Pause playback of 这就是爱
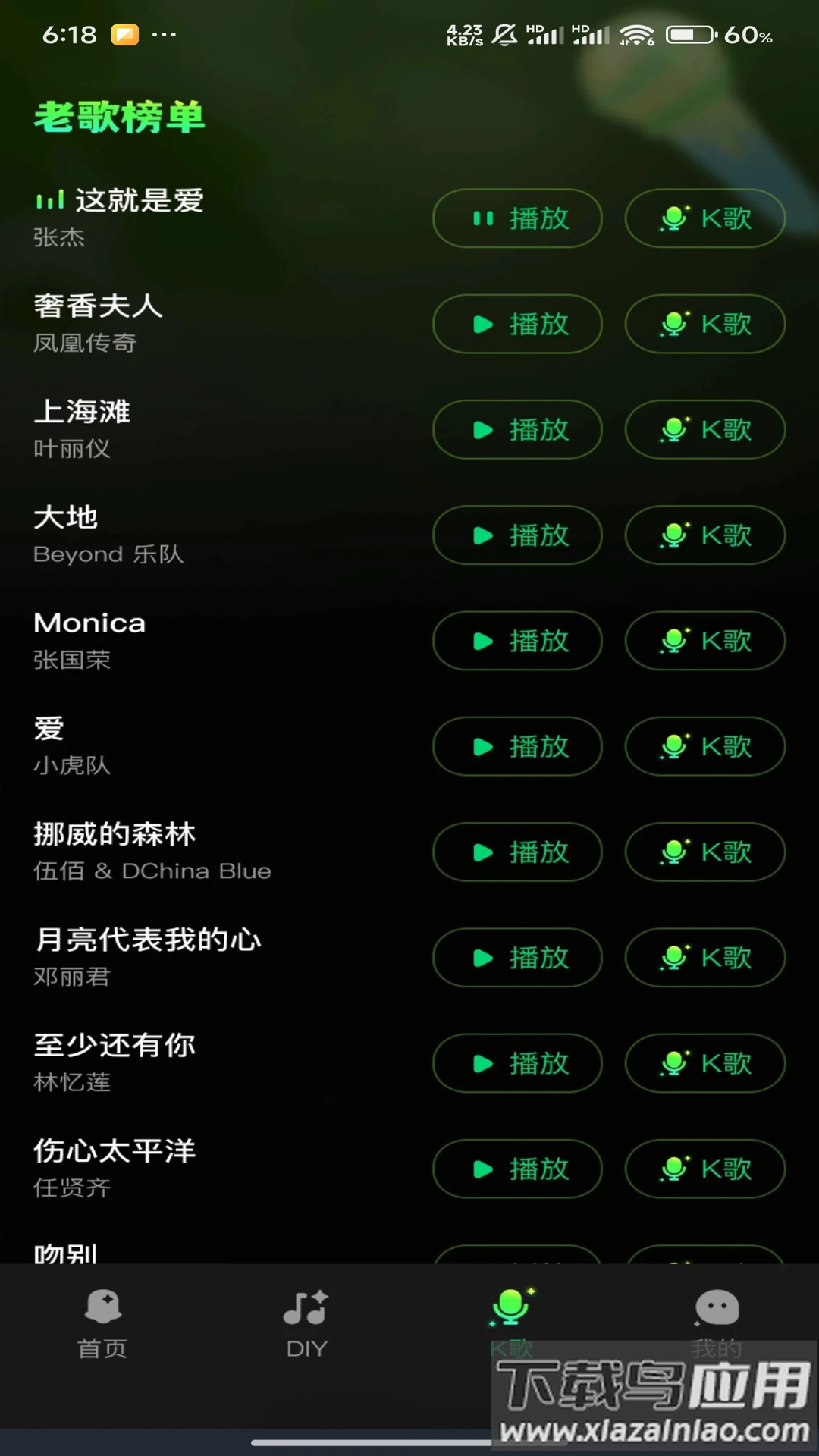Screen dimensions: 819x1456 tap(516, 218)
